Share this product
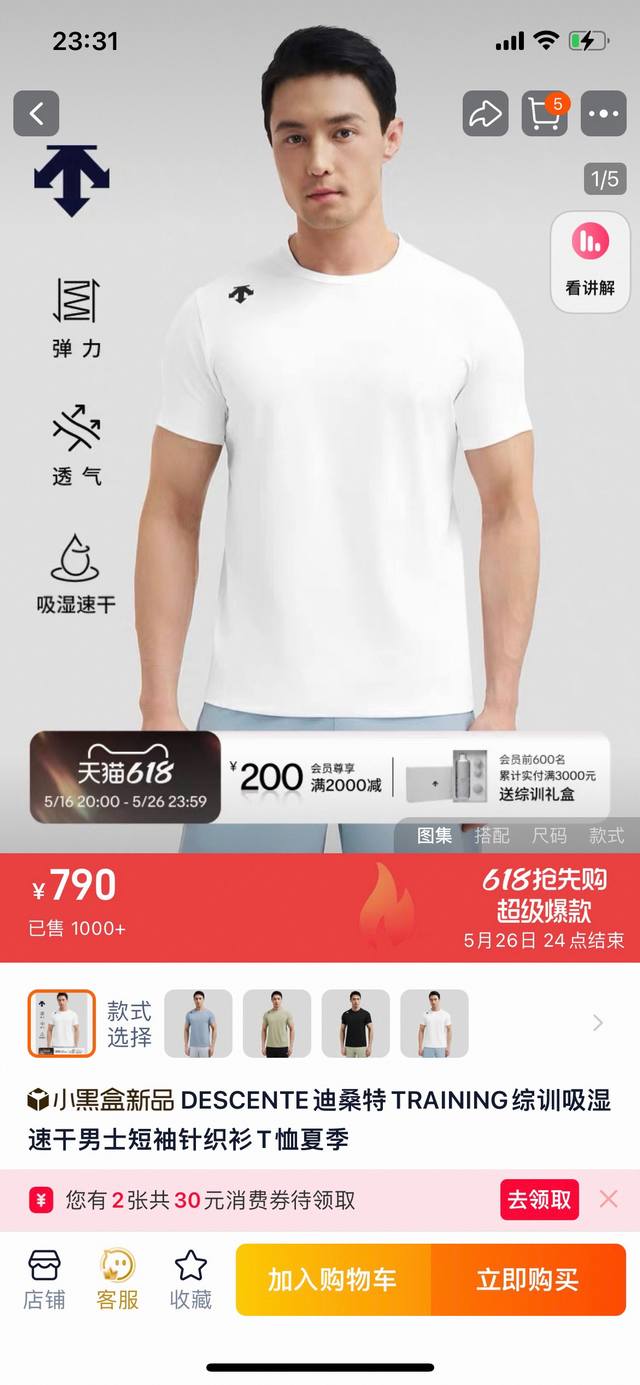 pos(485,114)
